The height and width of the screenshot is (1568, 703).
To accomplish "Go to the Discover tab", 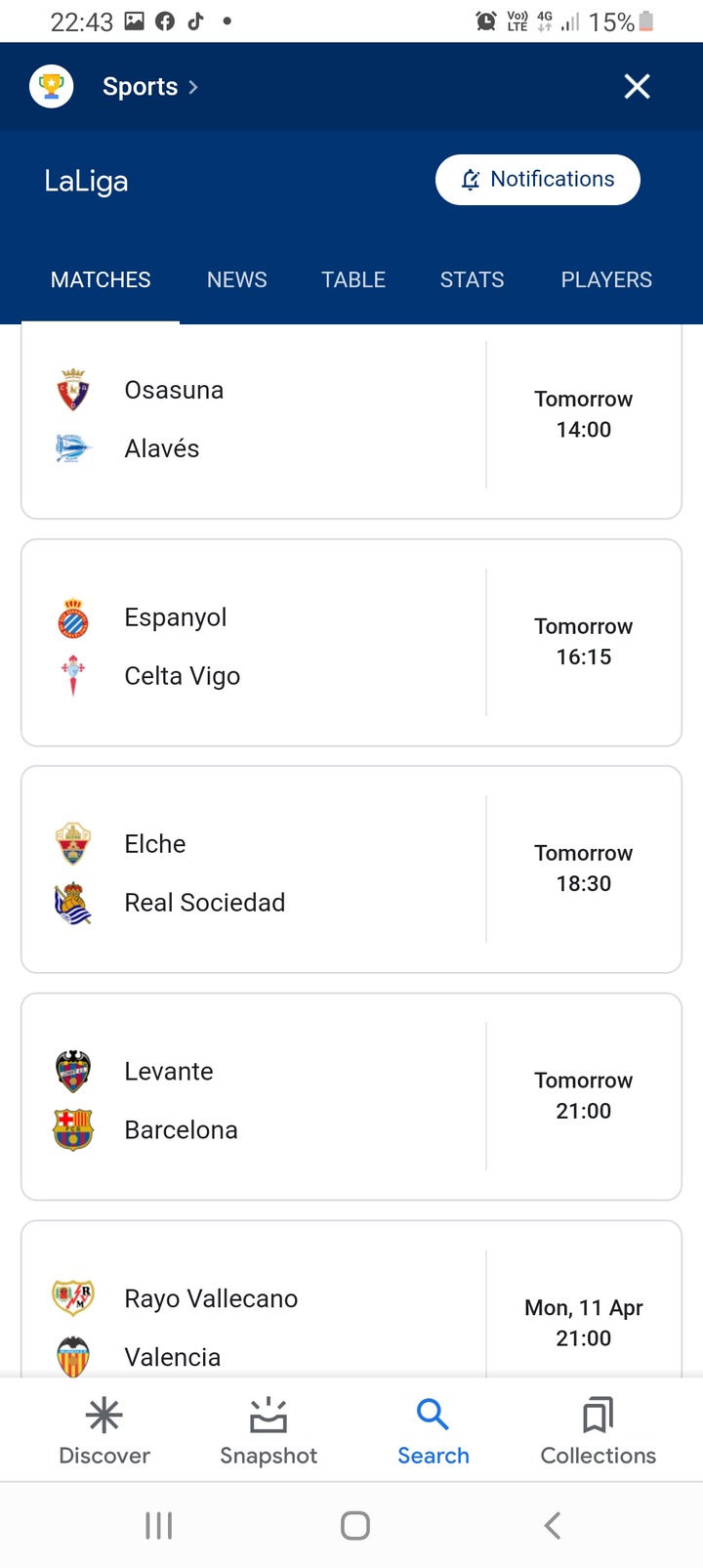I will tap(104, 1431).
